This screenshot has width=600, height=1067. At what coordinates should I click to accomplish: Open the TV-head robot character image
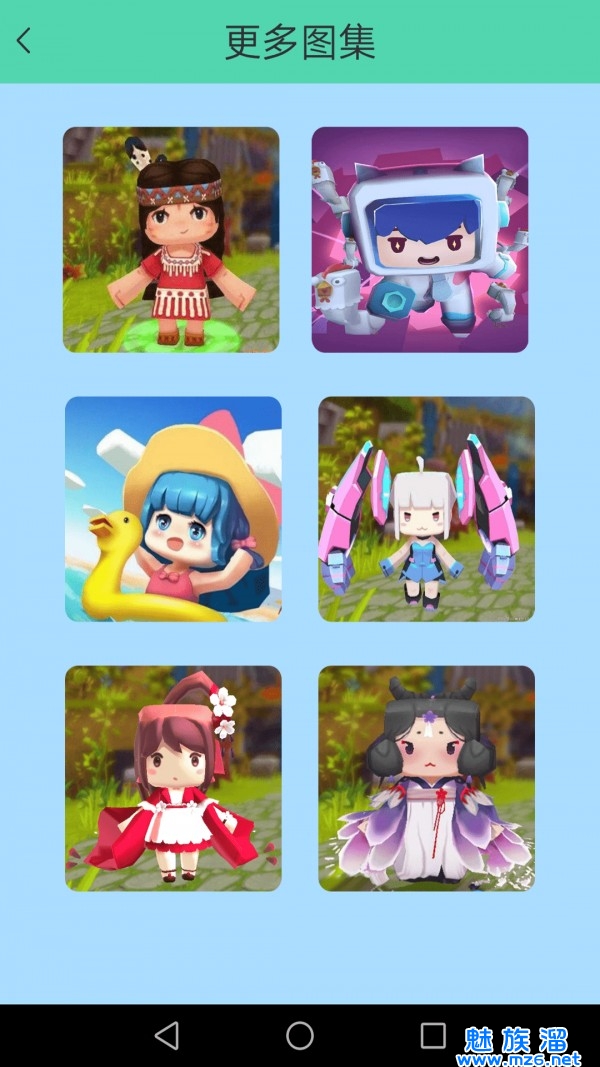pyautogui.click(x=420, y=239)
